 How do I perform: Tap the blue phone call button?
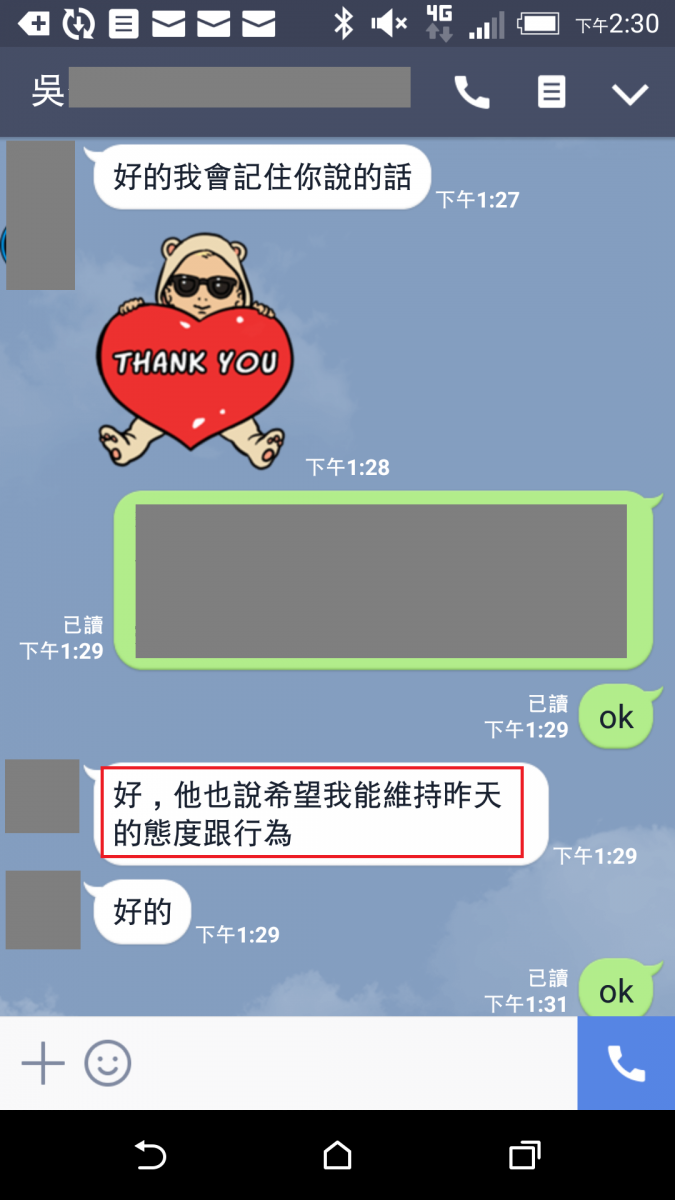(x=626, y=1063)
